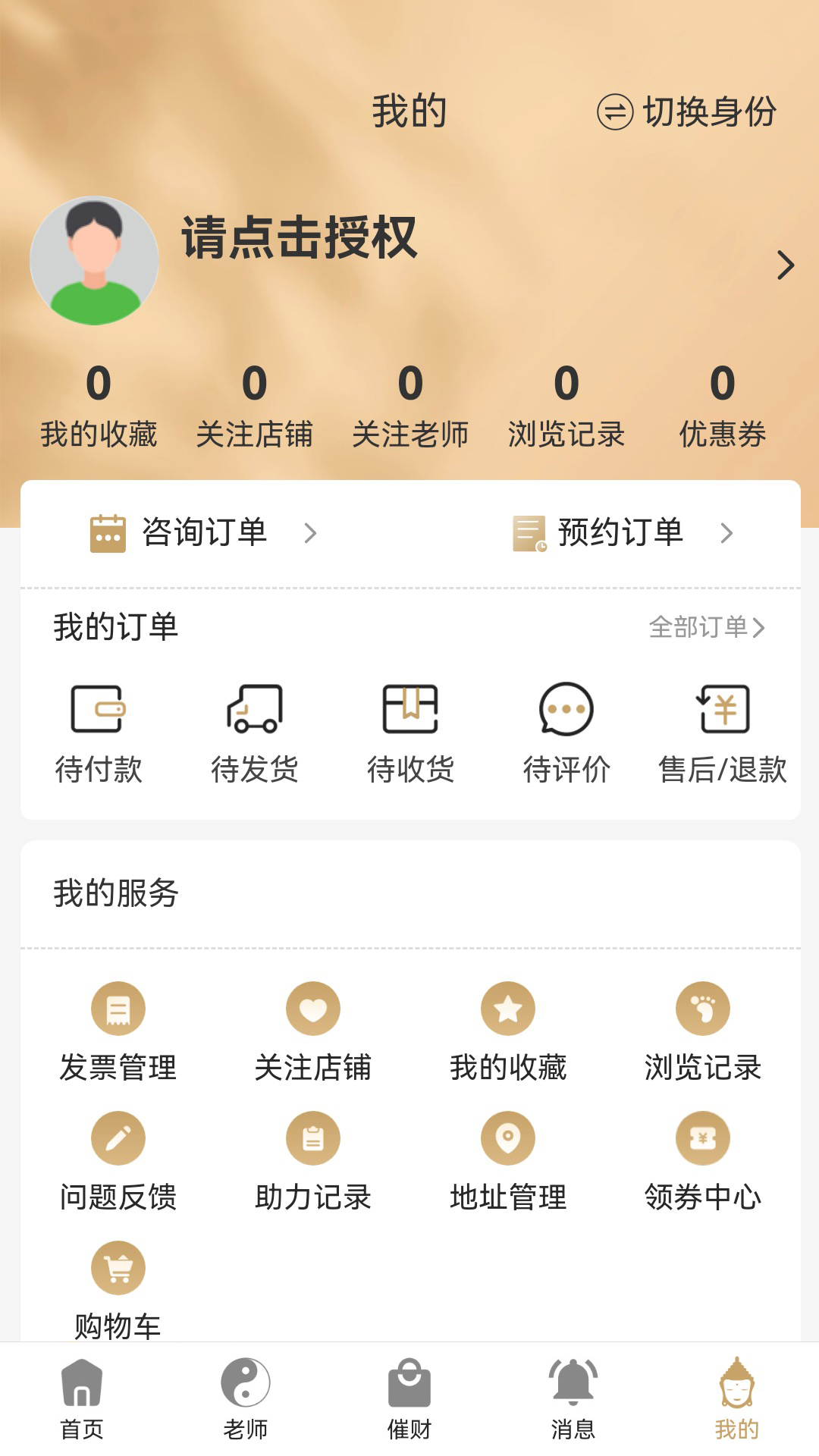打开地址管理定位图标
819x1456 pixels.
[x=507, y=1139]
